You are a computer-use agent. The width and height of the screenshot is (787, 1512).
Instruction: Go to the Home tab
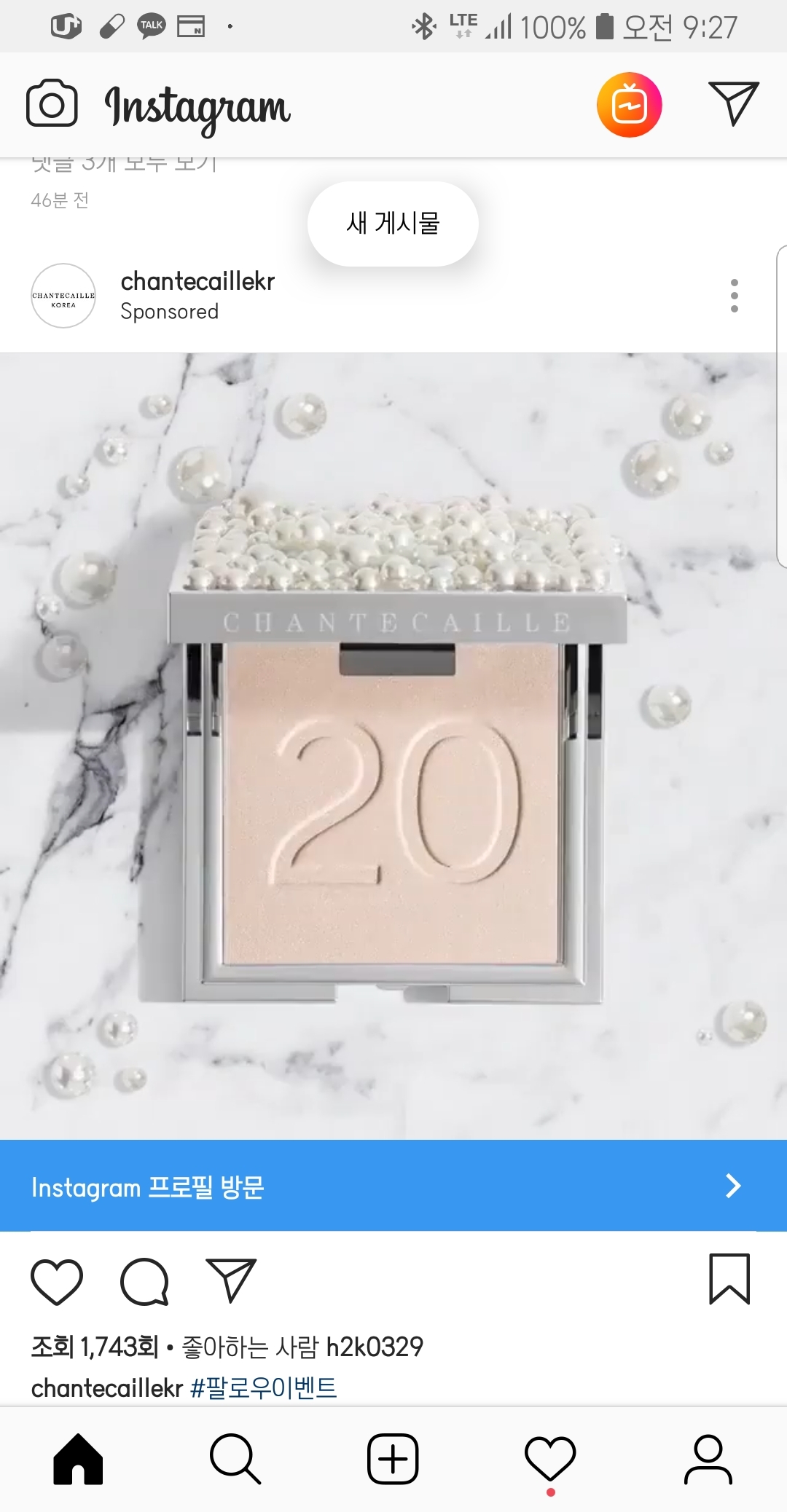(78, 1459)
